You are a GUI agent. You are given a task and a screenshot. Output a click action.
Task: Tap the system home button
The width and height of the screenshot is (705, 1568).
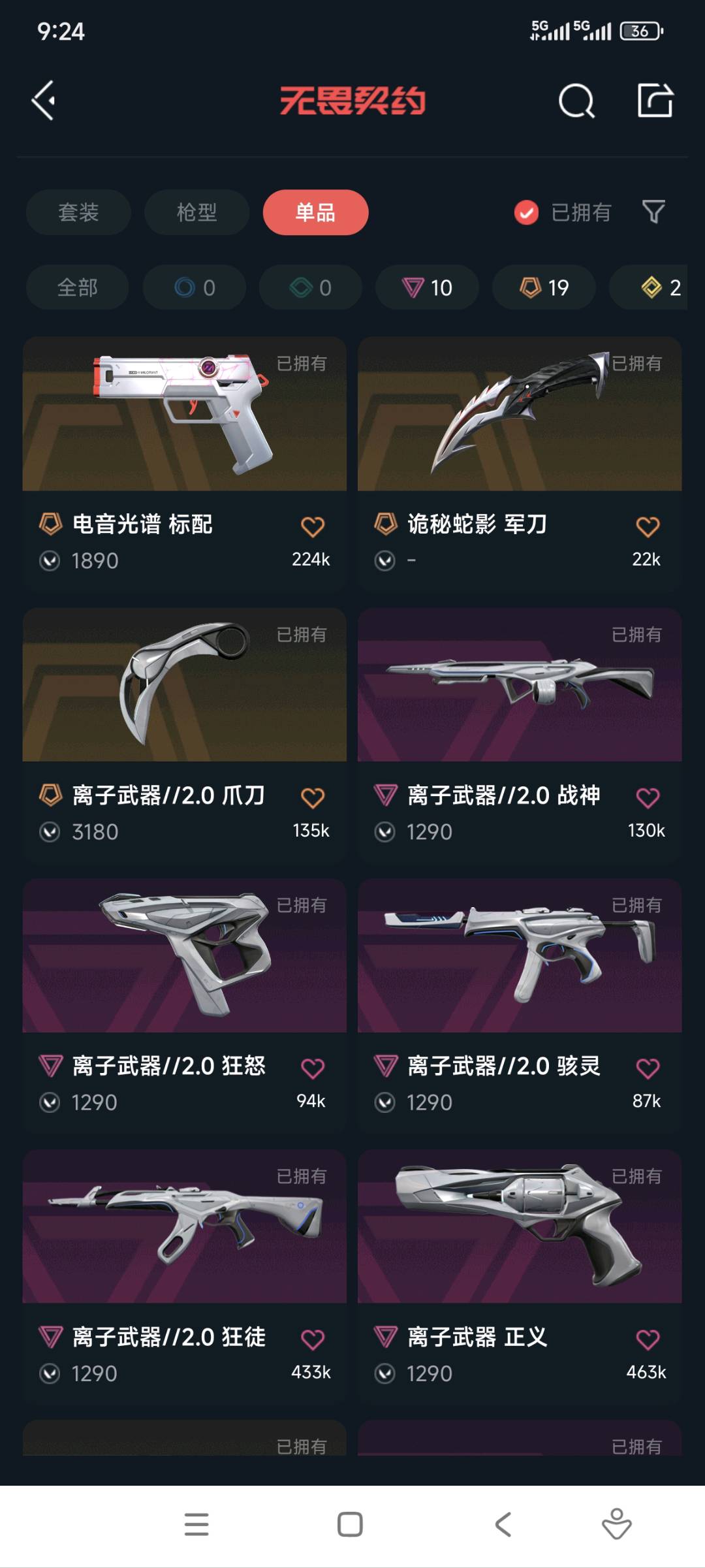[x=350, y=1524]
